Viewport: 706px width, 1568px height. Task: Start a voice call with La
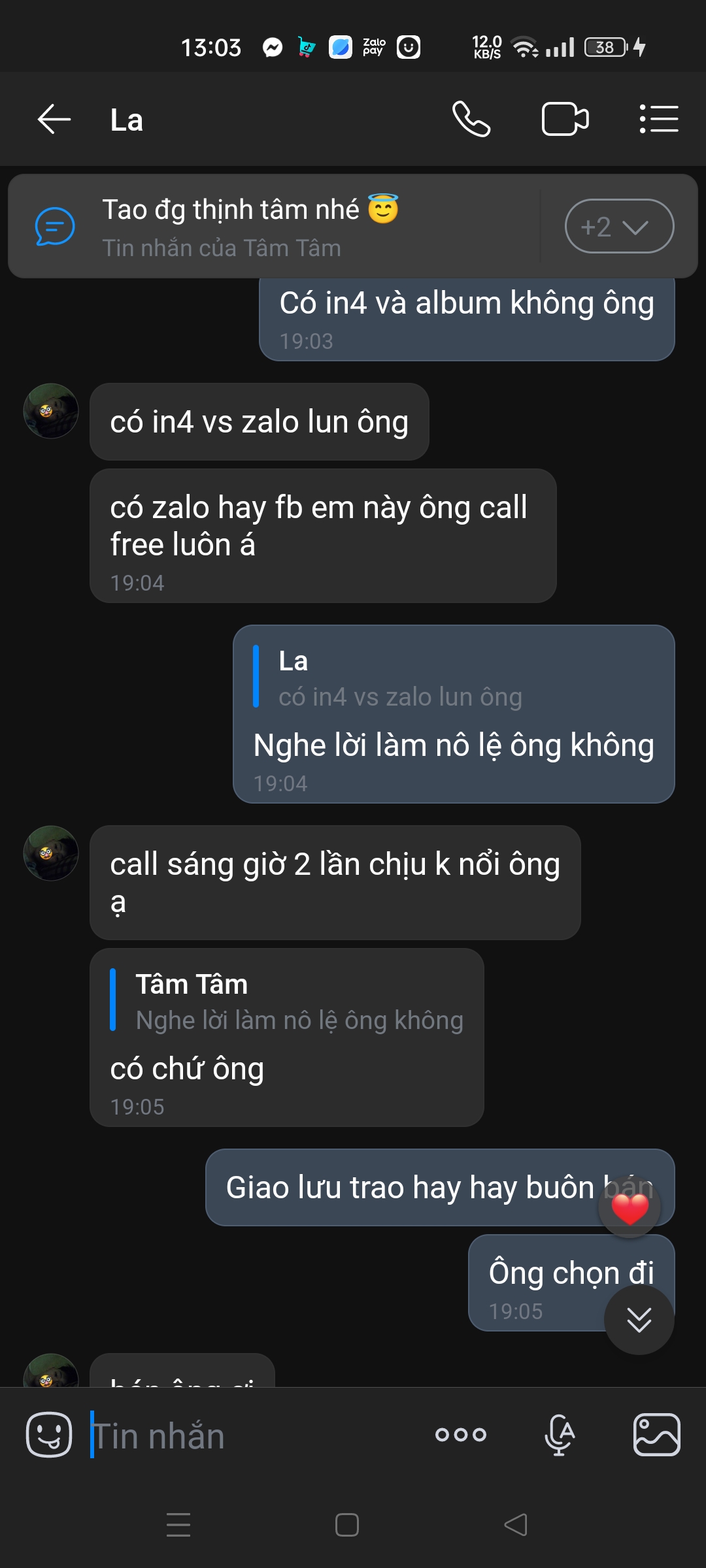tap(471, 120)
